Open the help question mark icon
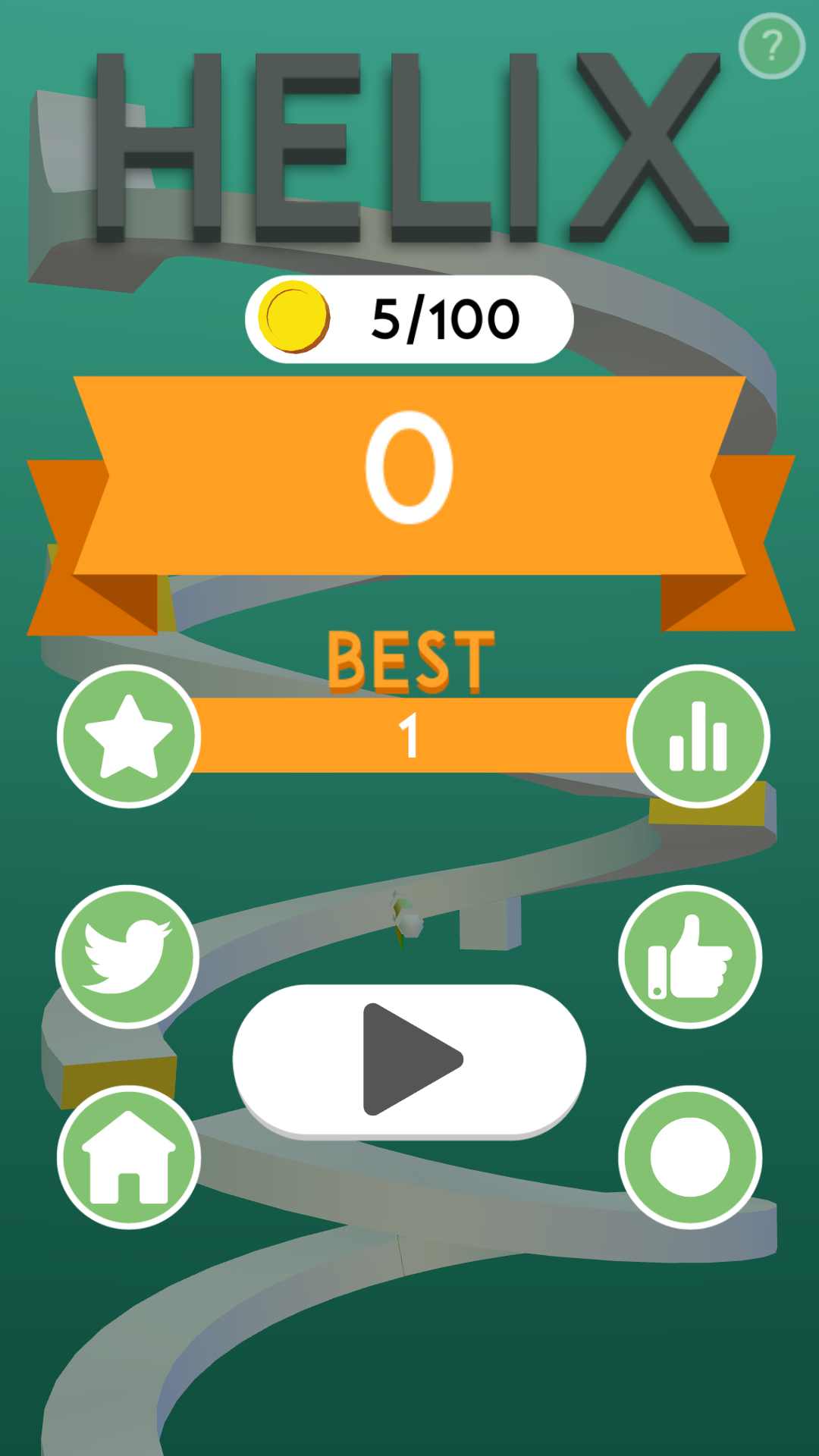Screen dimensions: 819x1456 point(771,46)
